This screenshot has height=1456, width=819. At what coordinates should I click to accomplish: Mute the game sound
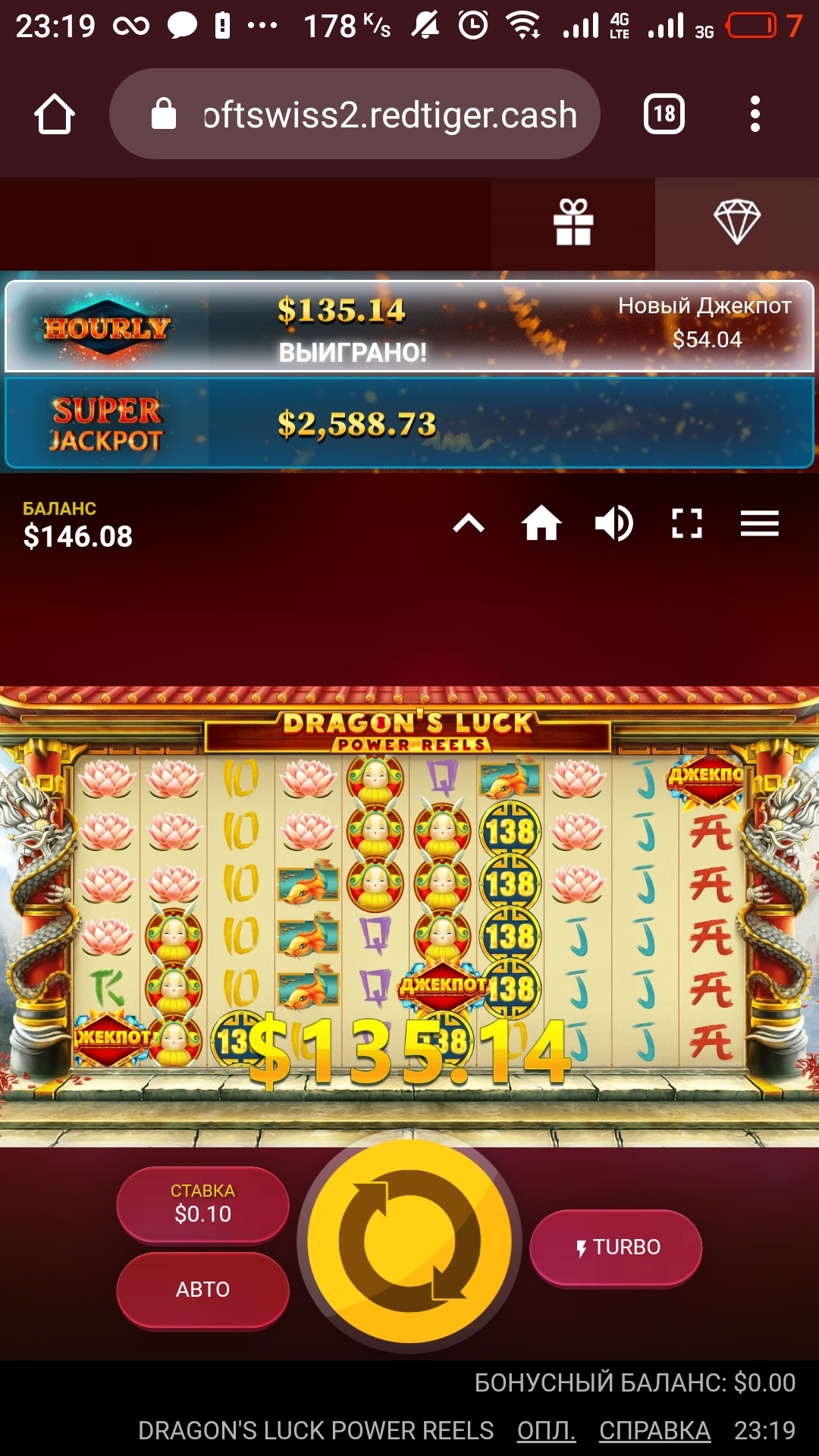(613, 524)
